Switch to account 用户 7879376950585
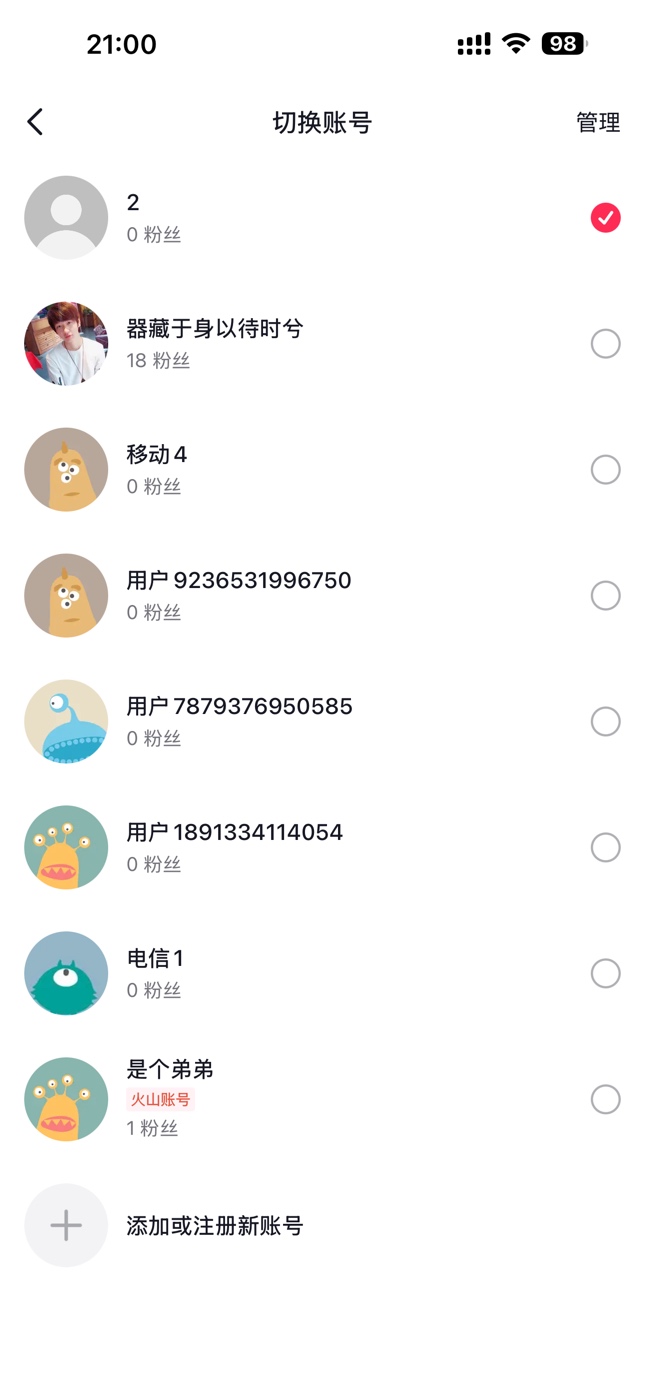The height and width of the screenshot is (1398, 645). [x=605, y=722]
